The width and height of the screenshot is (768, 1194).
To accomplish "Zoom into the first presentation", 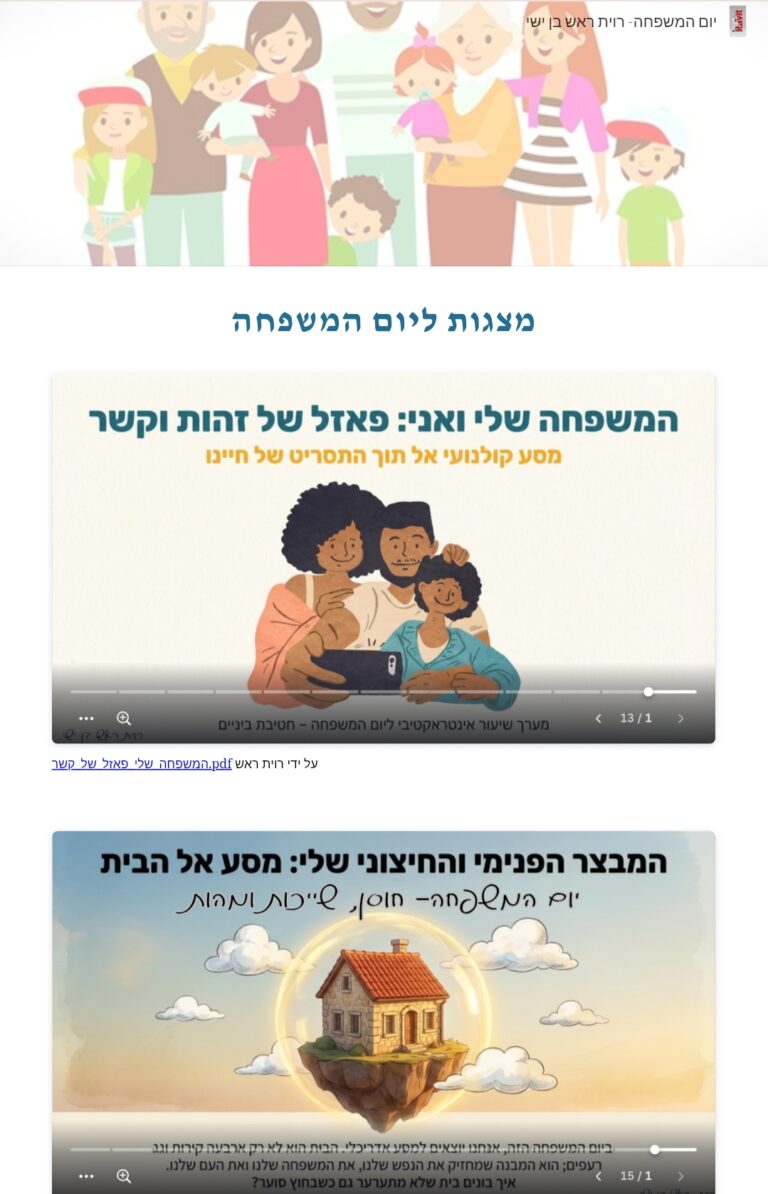I will [124, 718].
